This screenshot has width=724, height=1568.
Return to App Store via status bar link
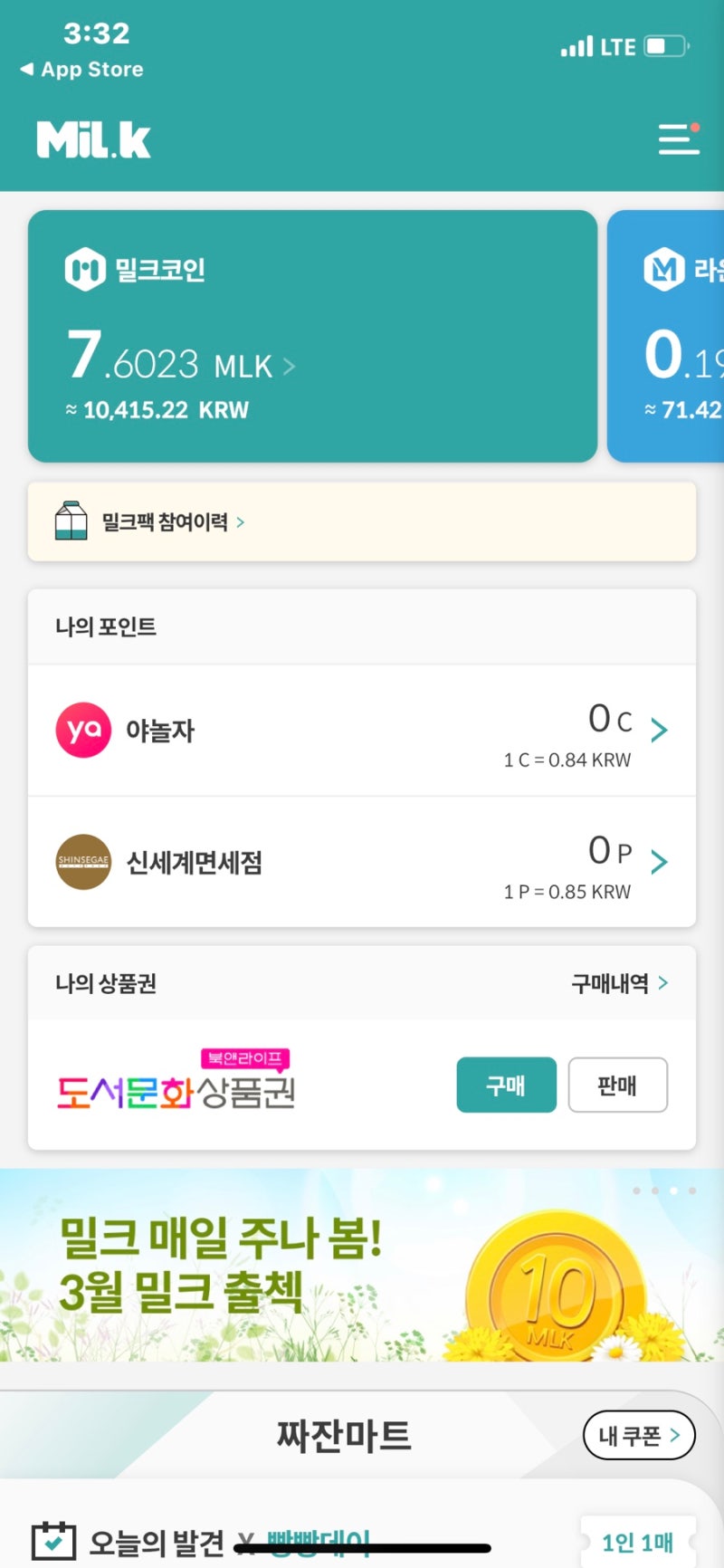[80, 69]
